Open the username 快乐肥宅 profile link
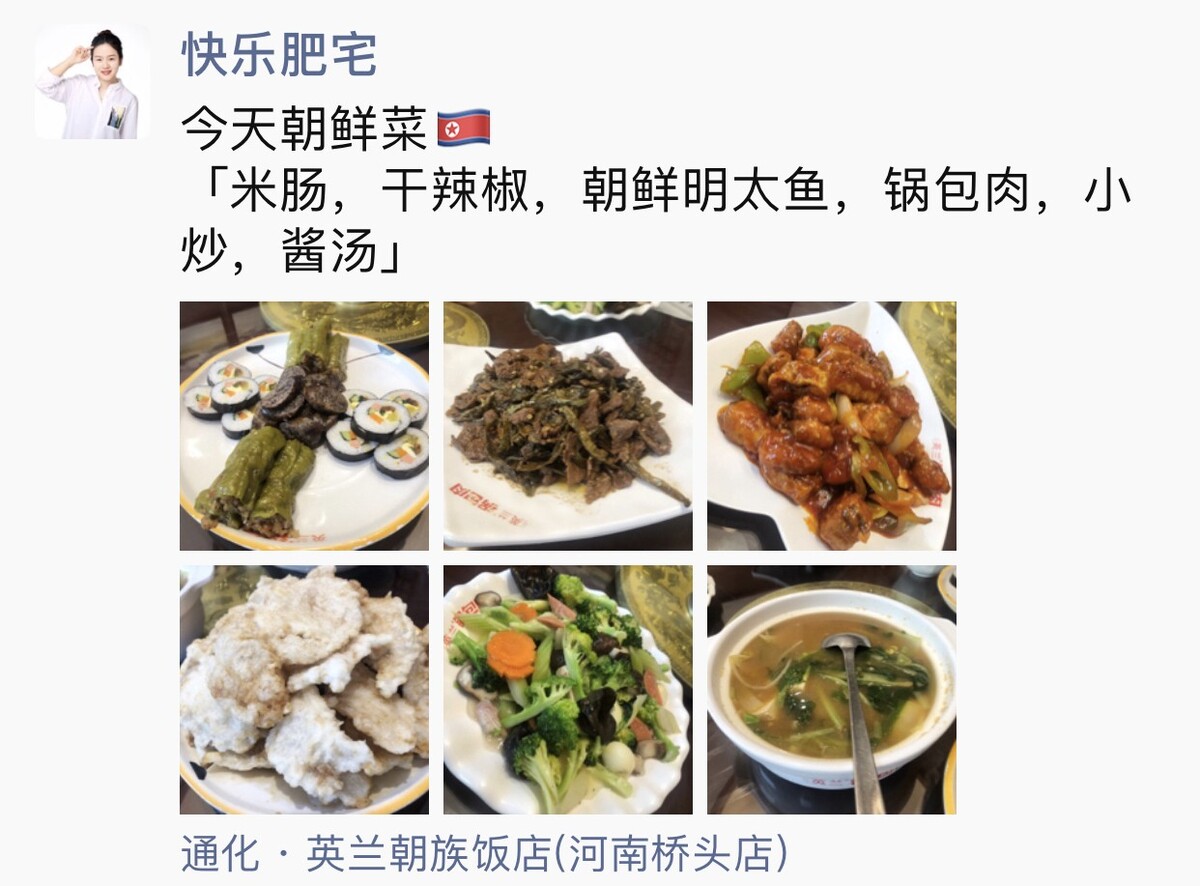 tap(279, 55)
